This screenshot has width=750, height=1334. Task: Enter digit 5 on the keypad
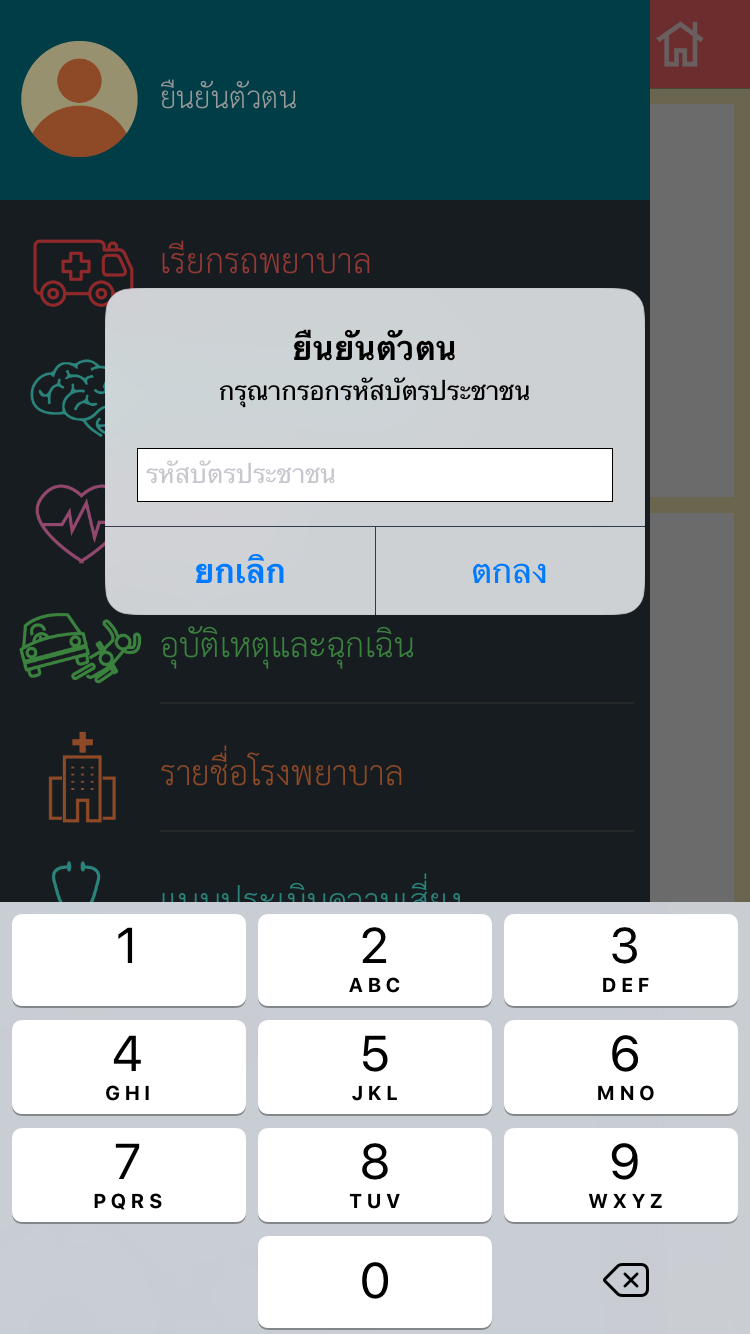tap(375, 1067)
